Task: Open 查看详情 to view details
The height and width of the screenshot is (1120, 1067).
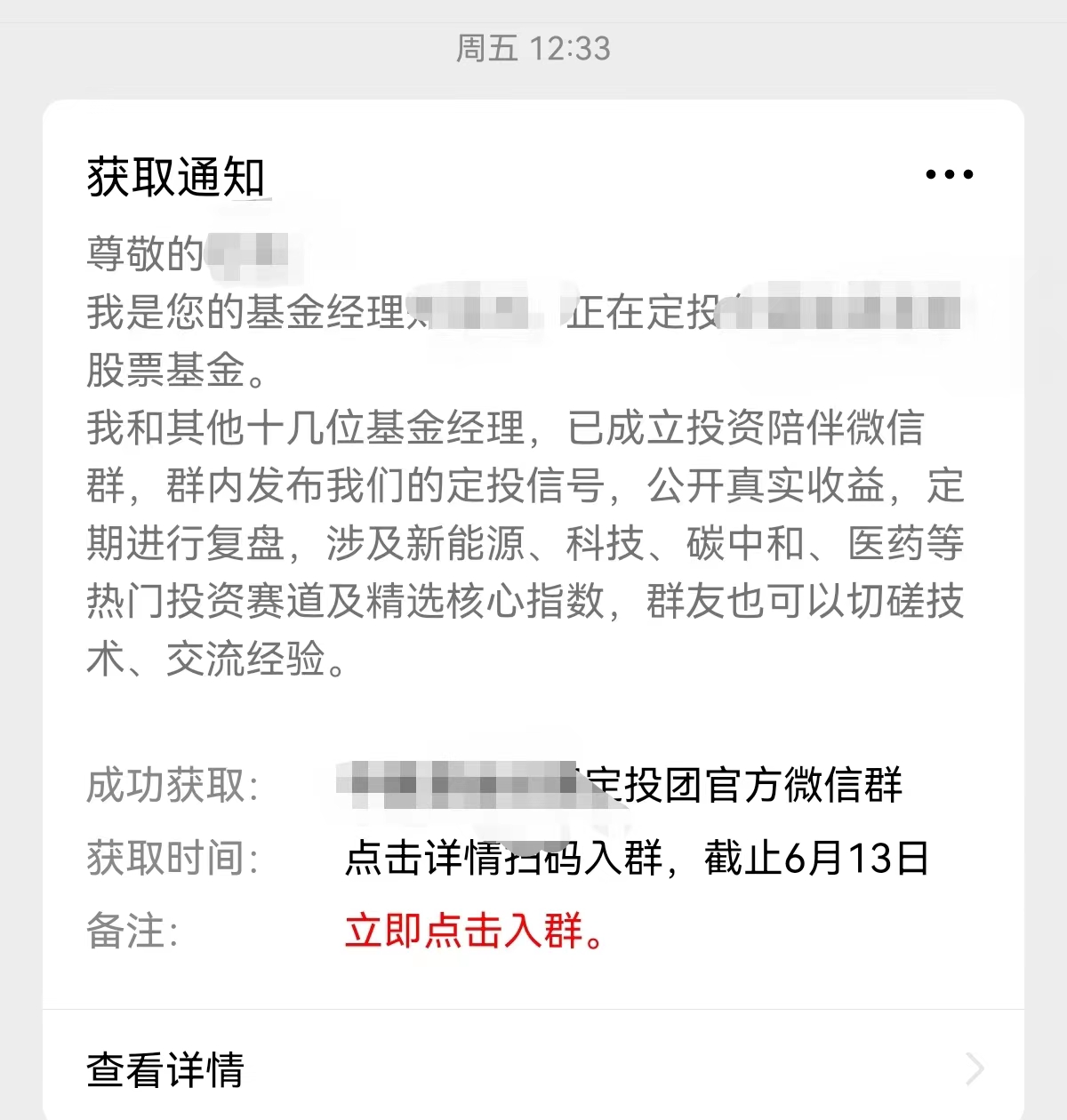Action: pyautogui.click(x=165, y=1069)
